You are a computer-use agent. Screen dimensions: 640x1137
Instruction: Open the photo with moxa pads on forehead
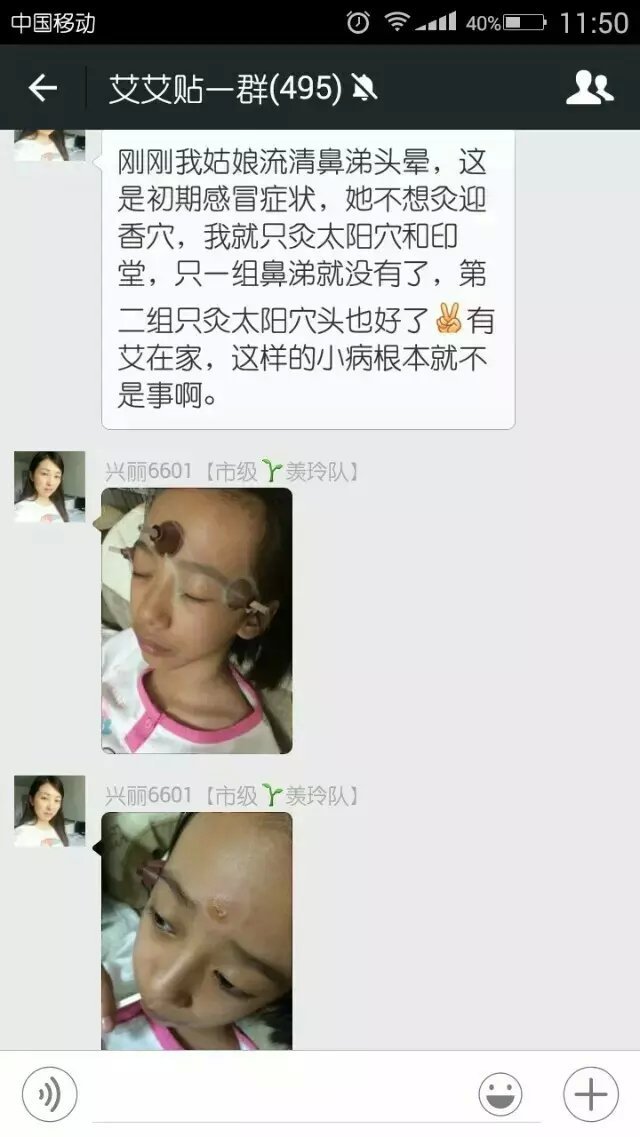pyautogui.click(x=197, y=620)
